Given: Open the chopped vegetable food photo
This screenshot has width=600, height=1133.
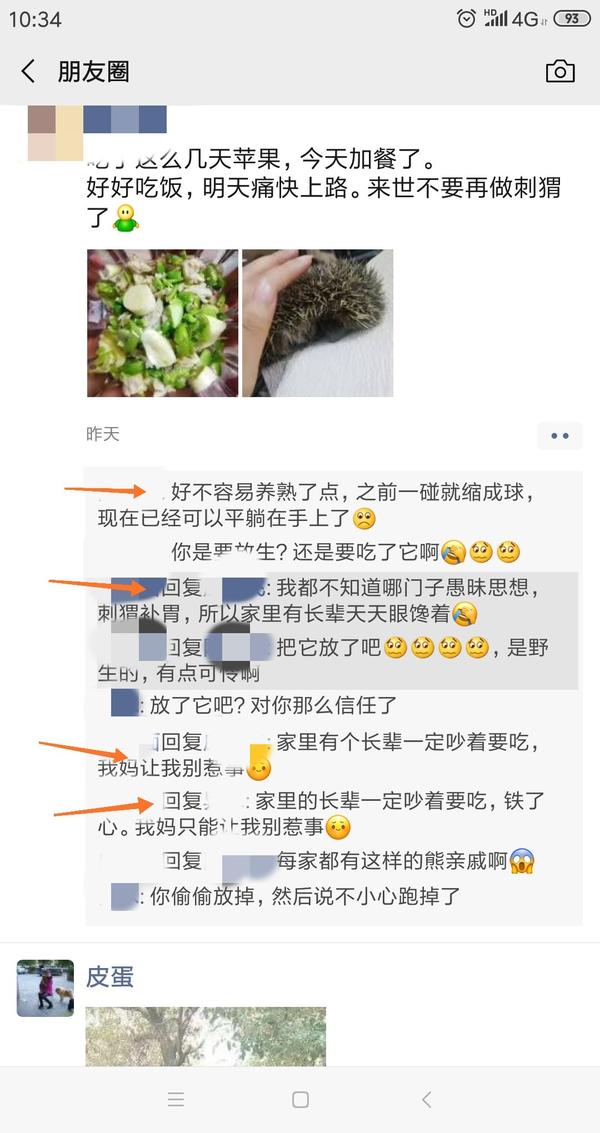Looking at the screenshot, I should [163, 323].
